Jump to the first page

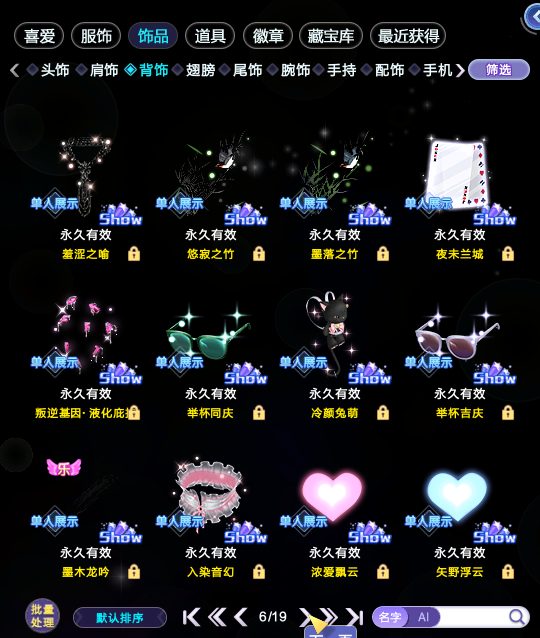click(191, 617)
